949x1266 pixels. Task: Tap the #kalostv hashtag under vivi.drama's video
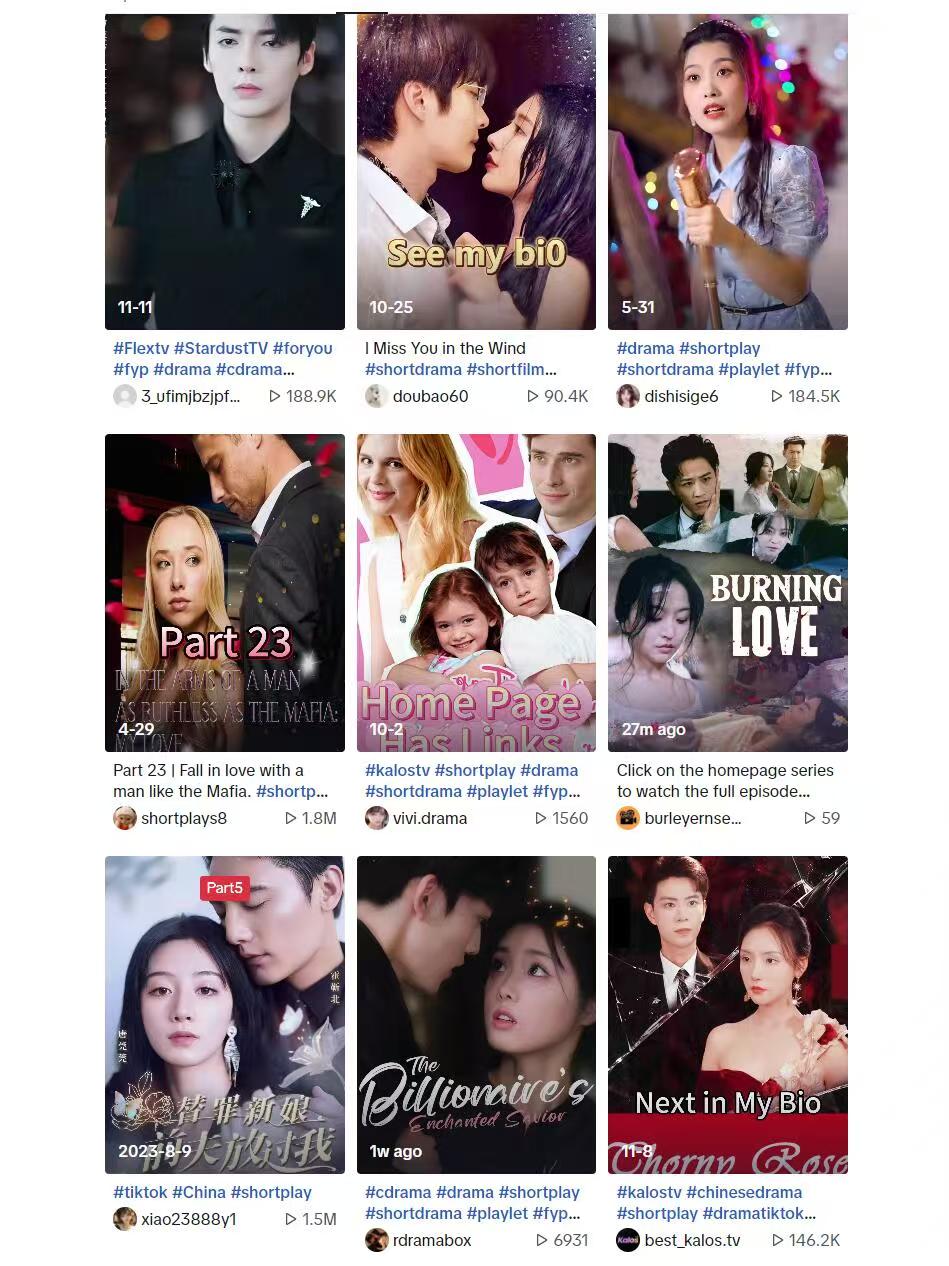click(397, 770)
